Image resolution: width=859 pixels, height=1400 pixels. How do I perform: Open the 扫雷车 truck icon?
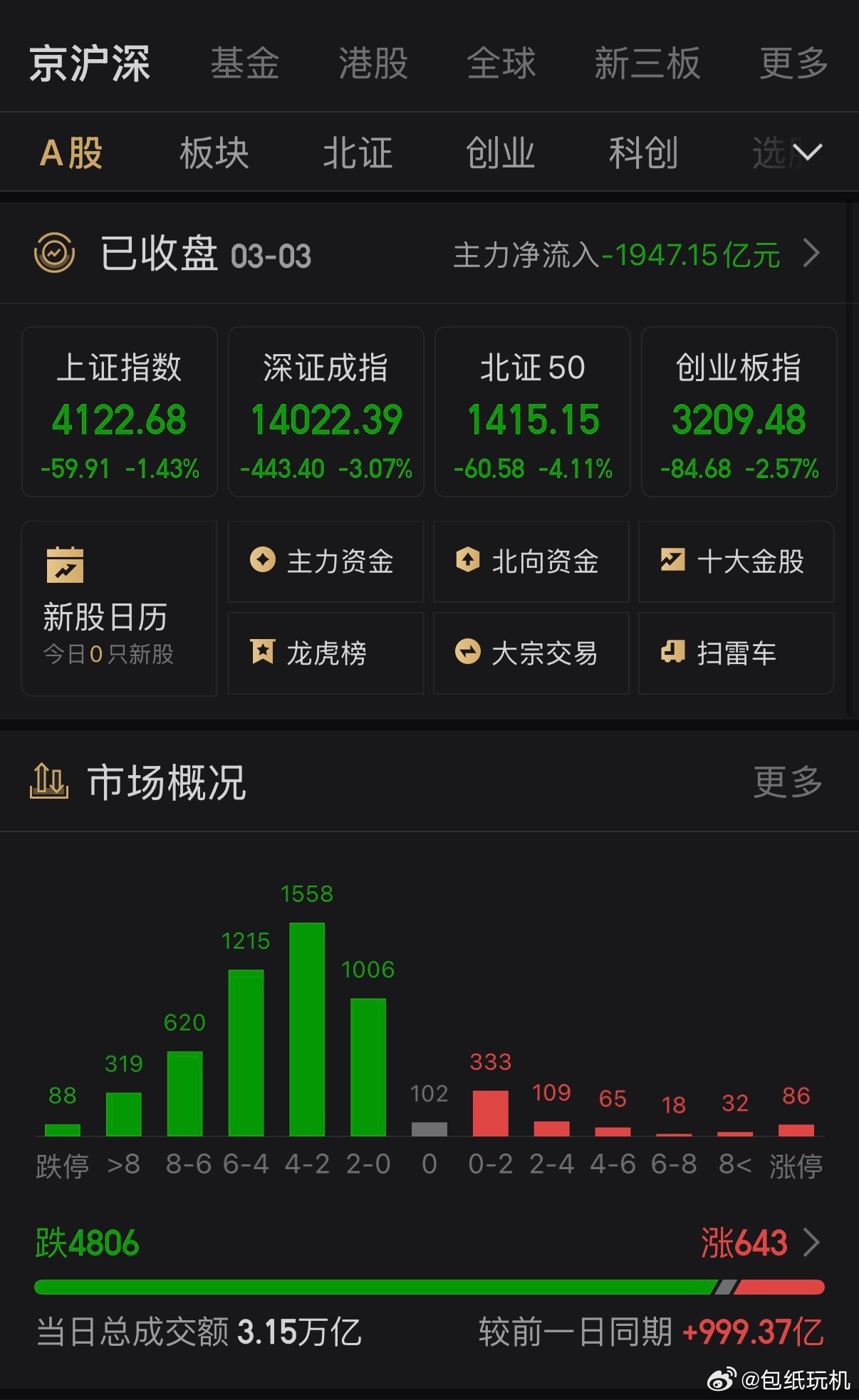coord(672,653)
